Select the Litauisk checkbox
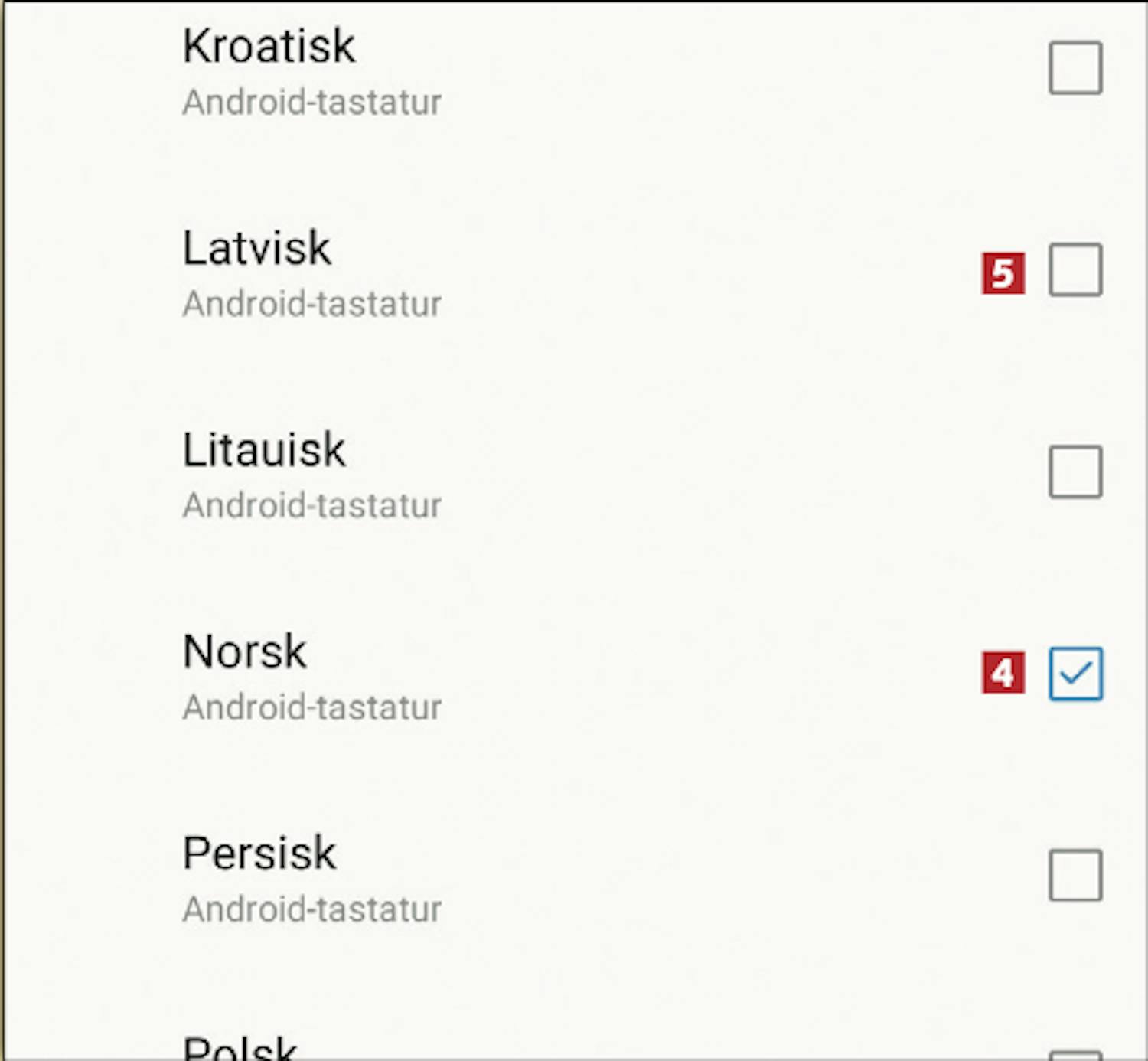The height and width of the screenshot is (1061, 1148). click(1075, 472)
